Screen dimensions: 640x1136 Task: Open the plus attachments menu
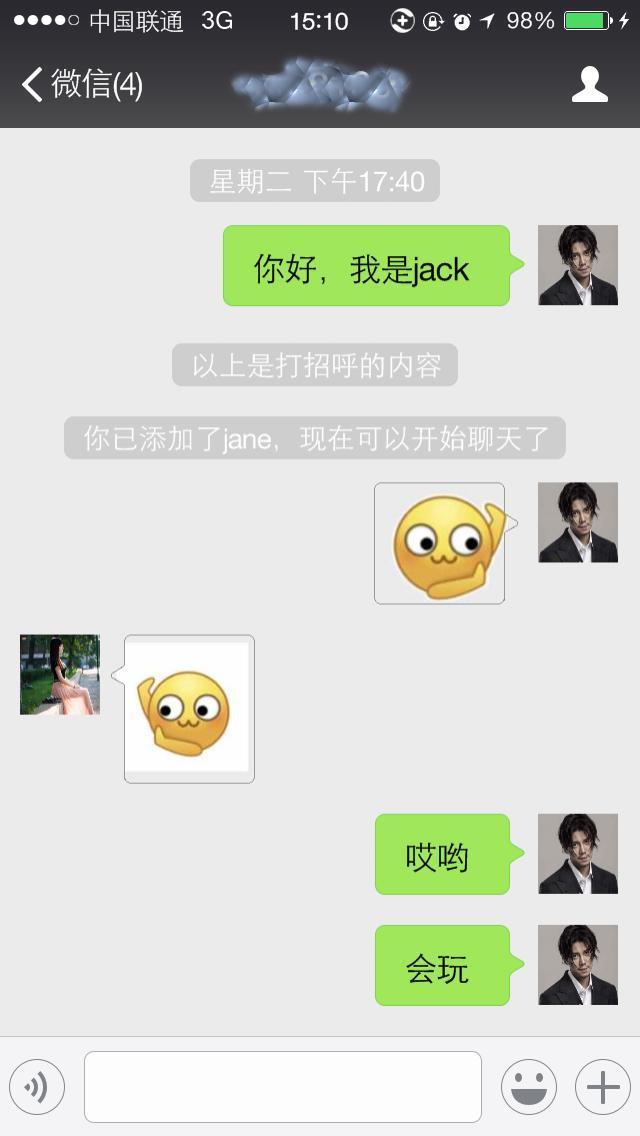pos(602,1086)
